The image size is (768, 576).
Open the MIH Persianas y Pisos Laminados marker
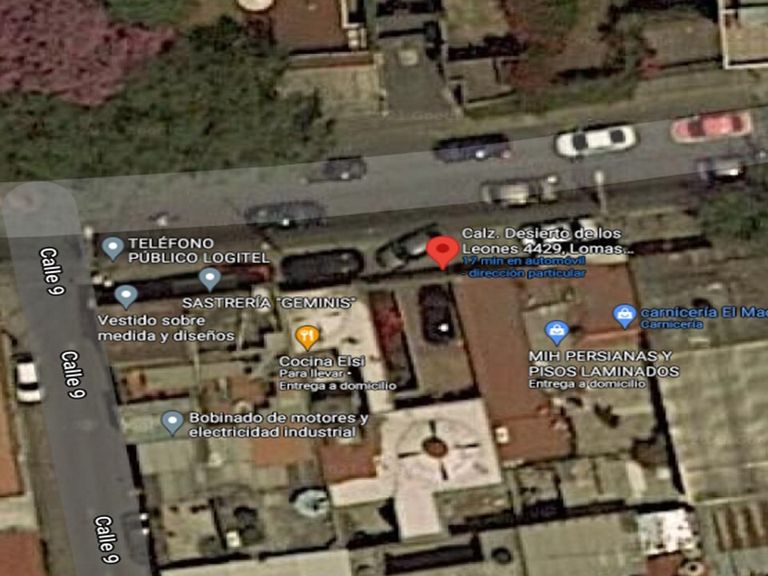[557, 333]
